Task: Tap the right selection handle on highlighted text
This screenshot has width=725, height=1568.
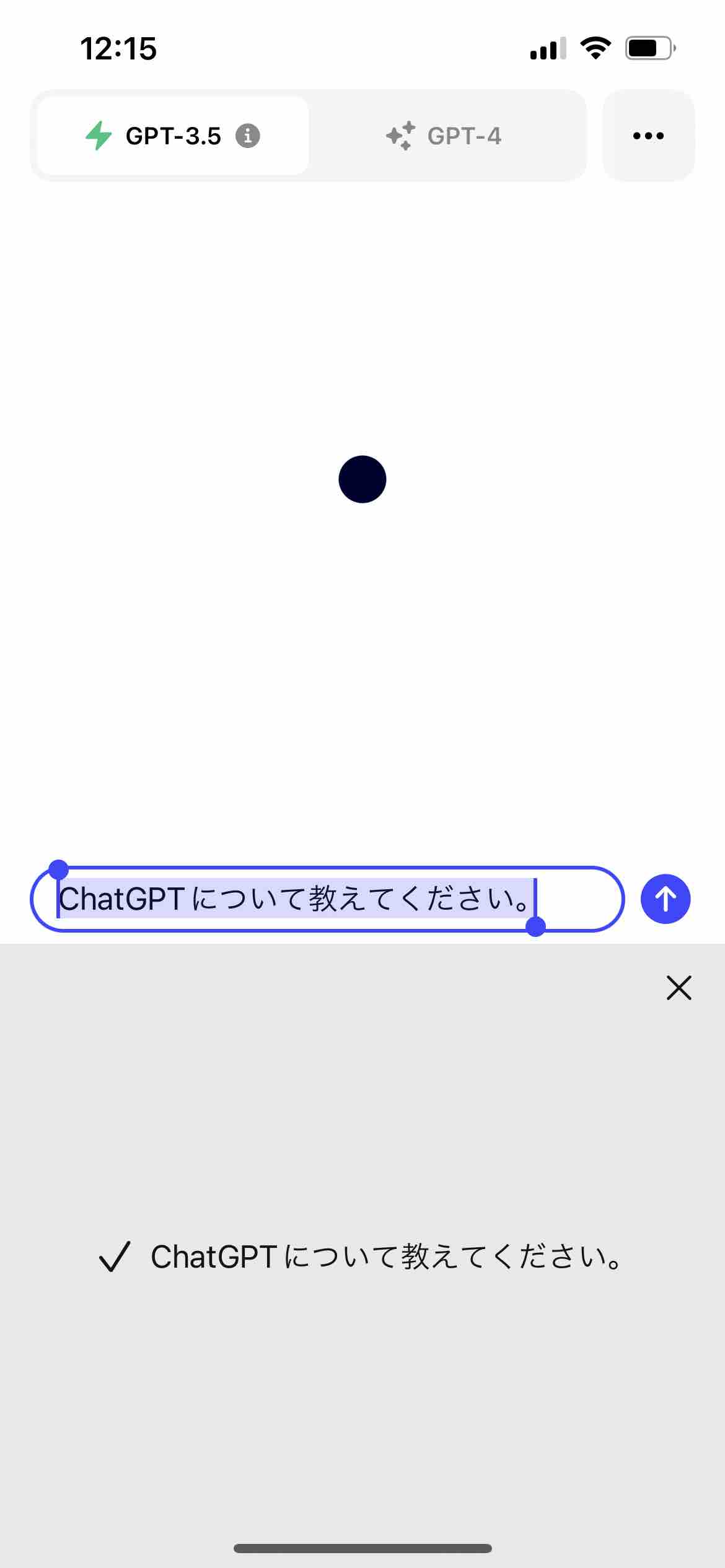Action: (537, 926)
